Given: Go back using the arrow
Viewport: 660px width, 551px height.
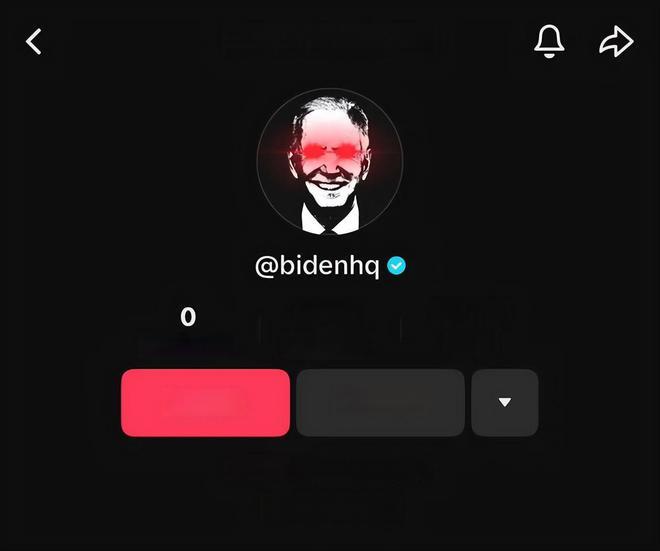Looking at the screenshot, I should [34, 42].
